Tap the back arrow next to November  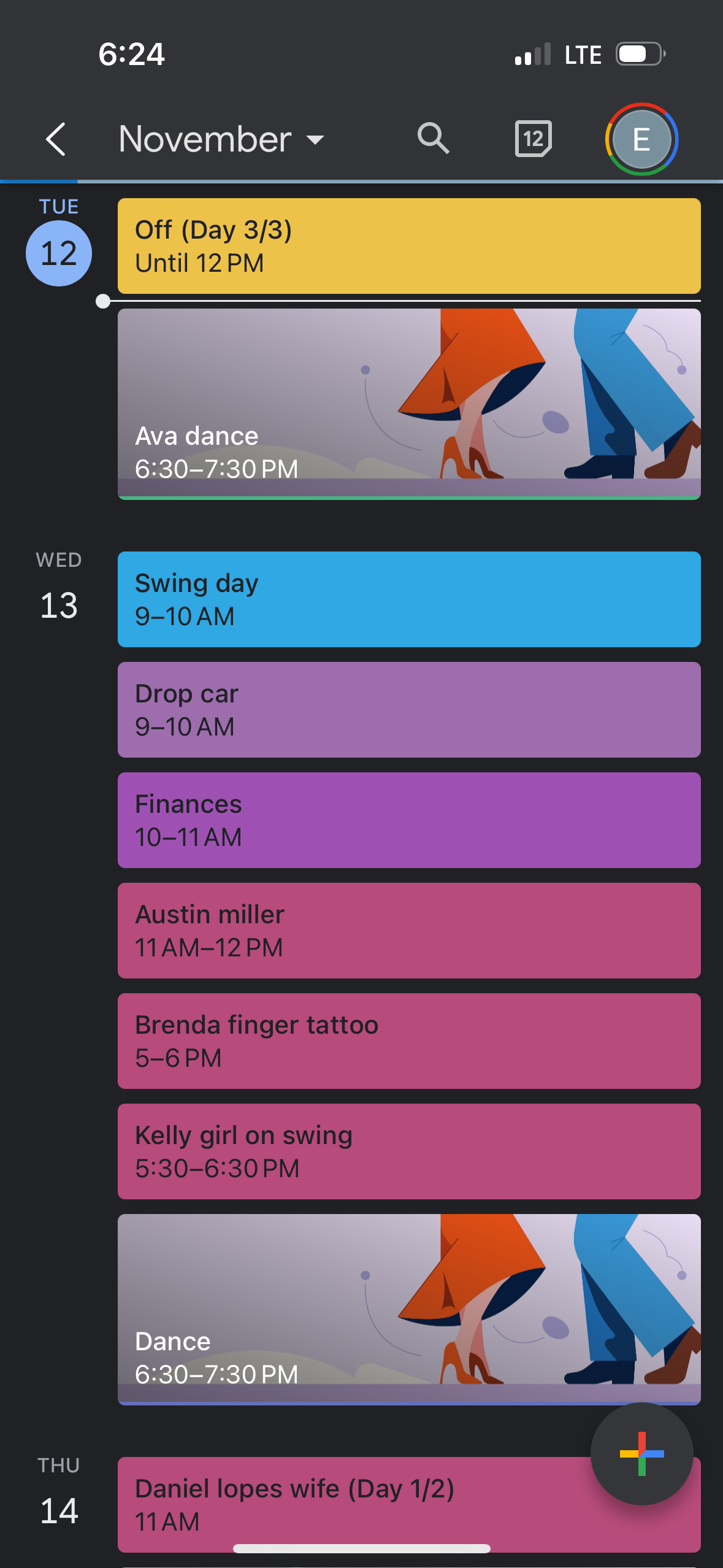coord(55,139)
